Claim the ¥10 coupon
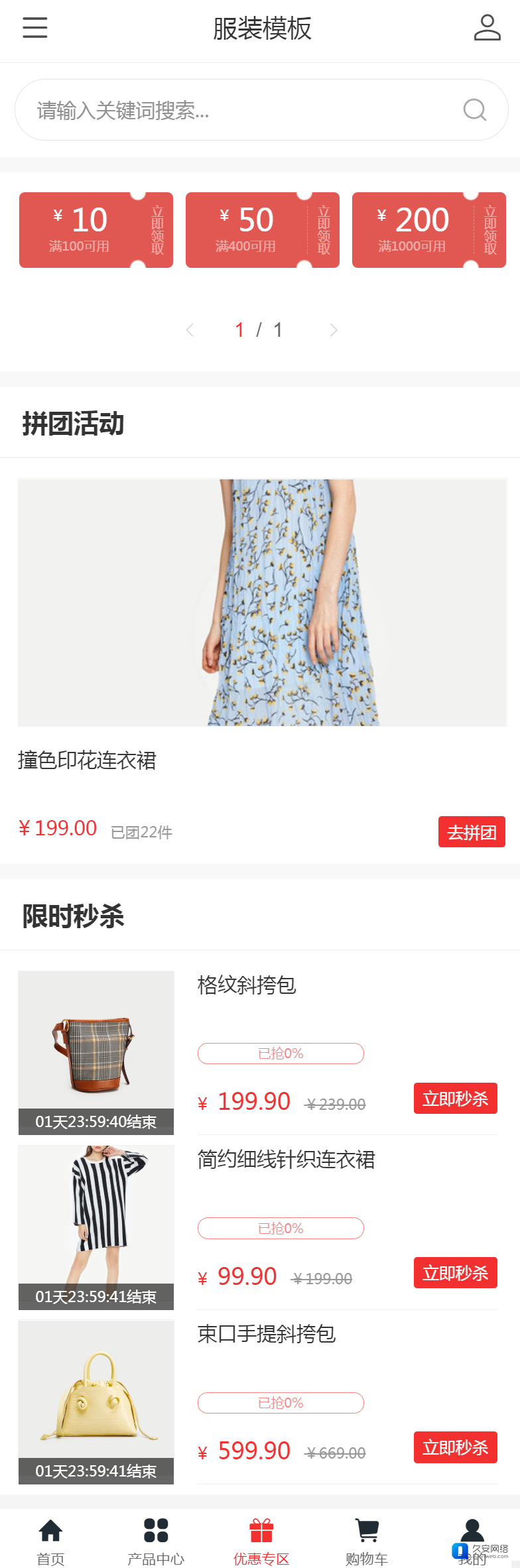 (157, 230)
